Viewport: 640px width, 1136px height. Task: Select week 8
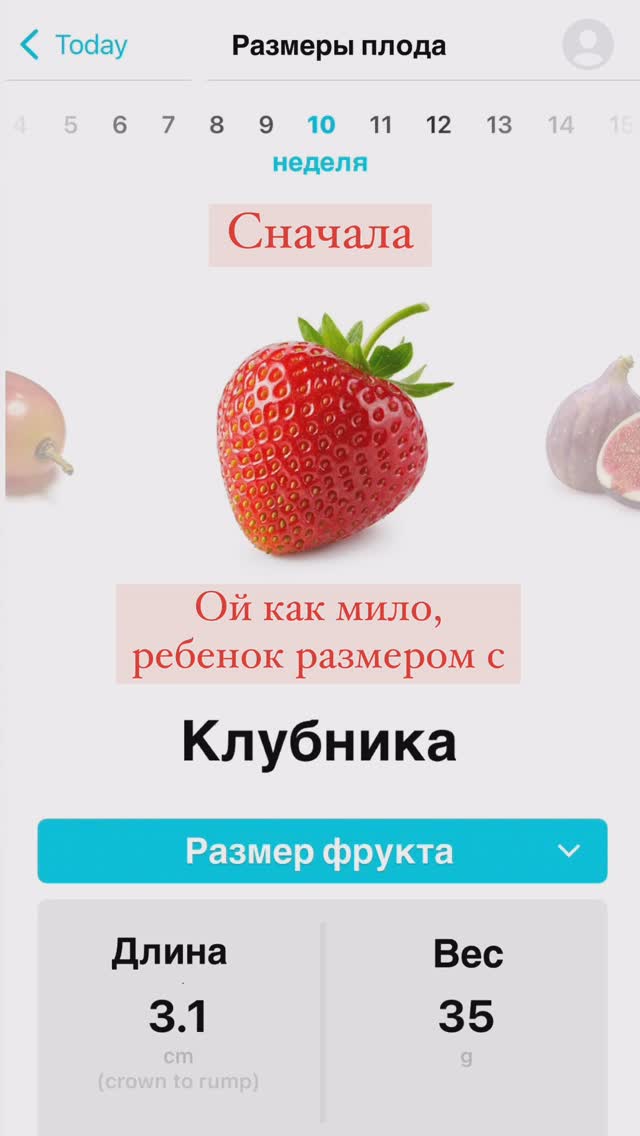(x=217, y=125)
